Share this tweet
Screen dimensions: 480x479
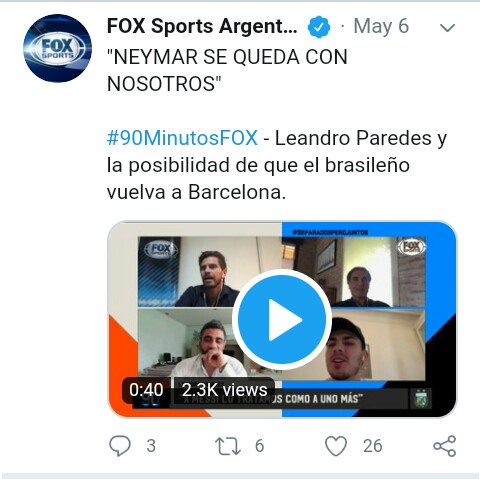pyautogui.click(x=445, y=446)
